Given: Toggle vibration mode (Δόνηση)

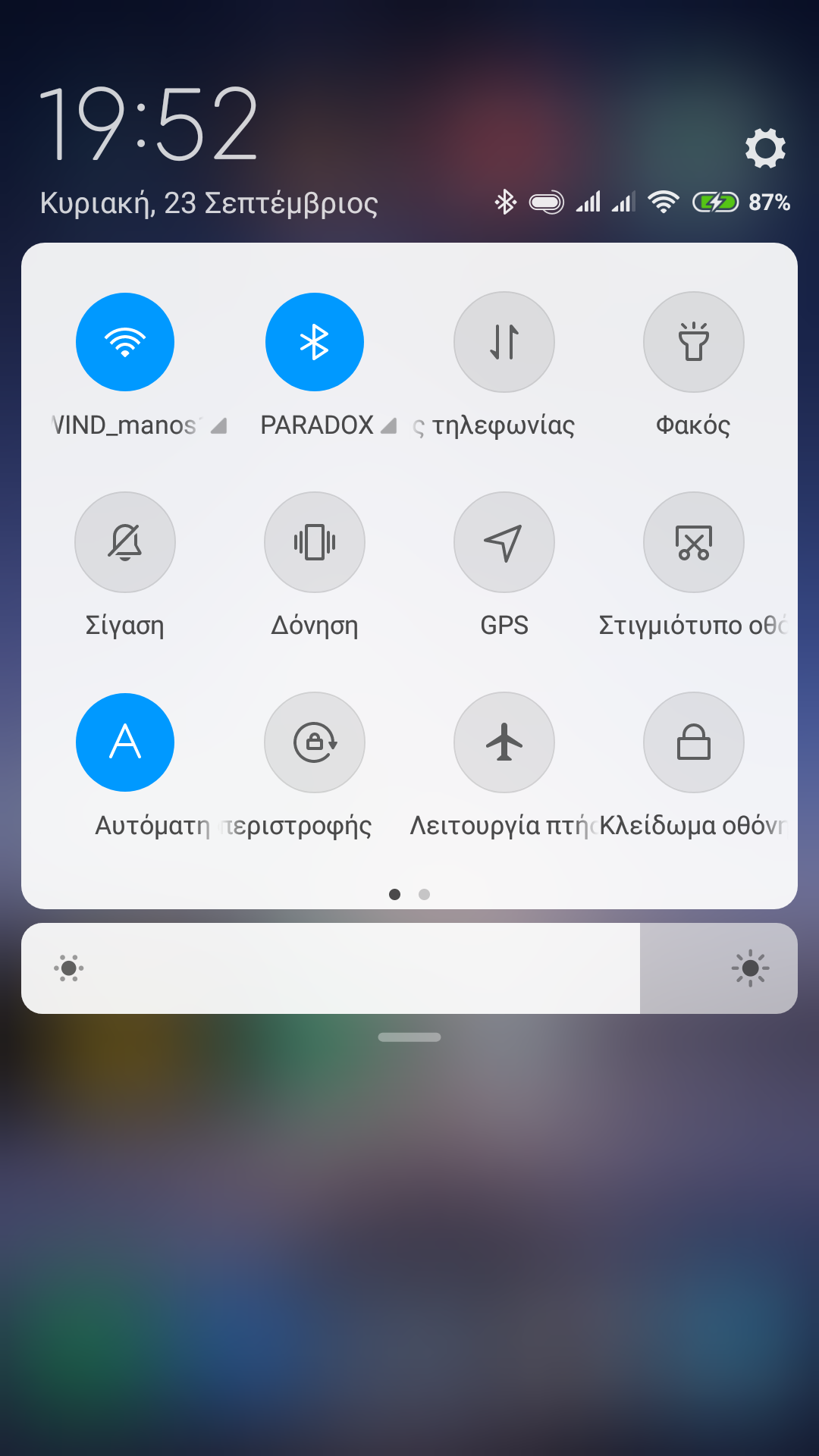Looking at the screenshot, I should [315, 542].
